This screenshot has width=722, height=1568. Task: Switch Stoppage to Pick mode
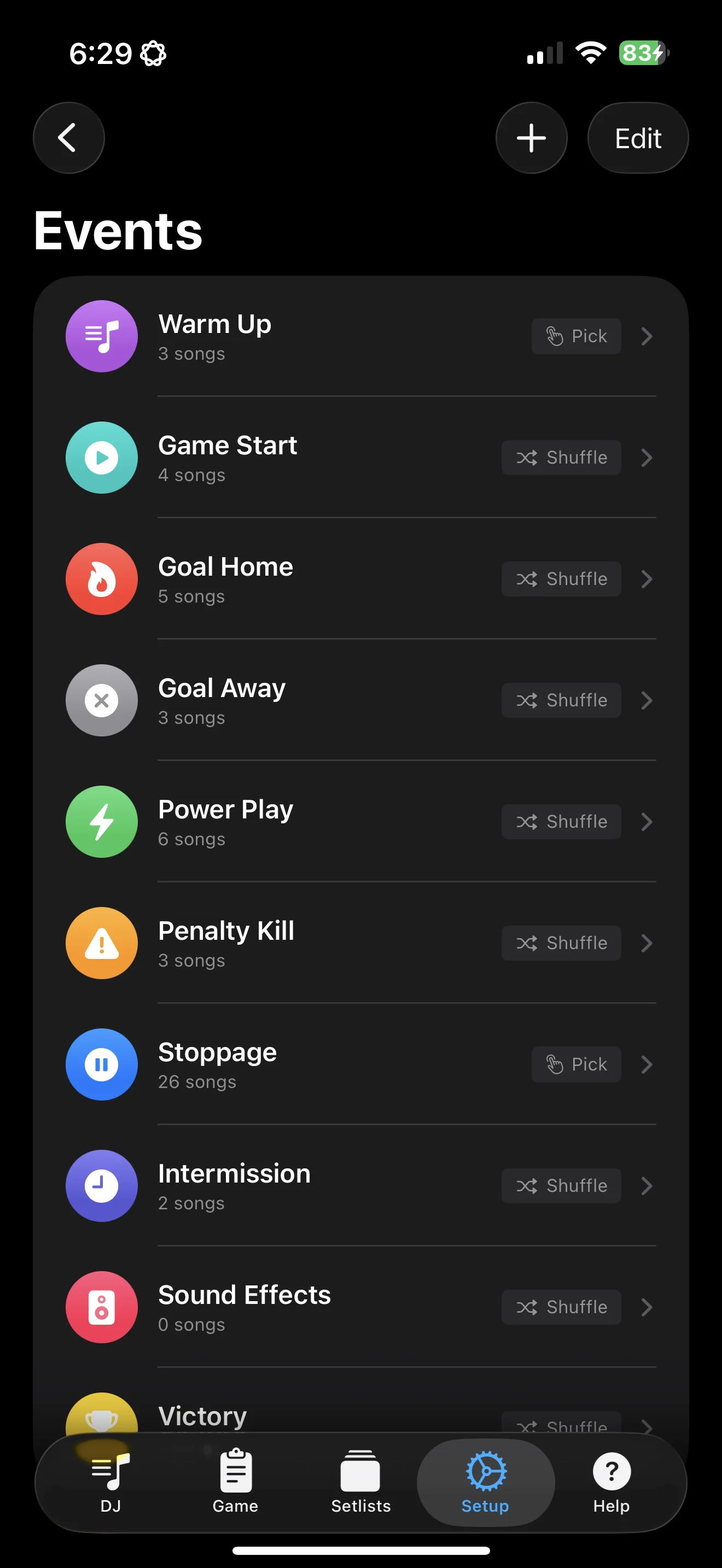[575, 1064]
